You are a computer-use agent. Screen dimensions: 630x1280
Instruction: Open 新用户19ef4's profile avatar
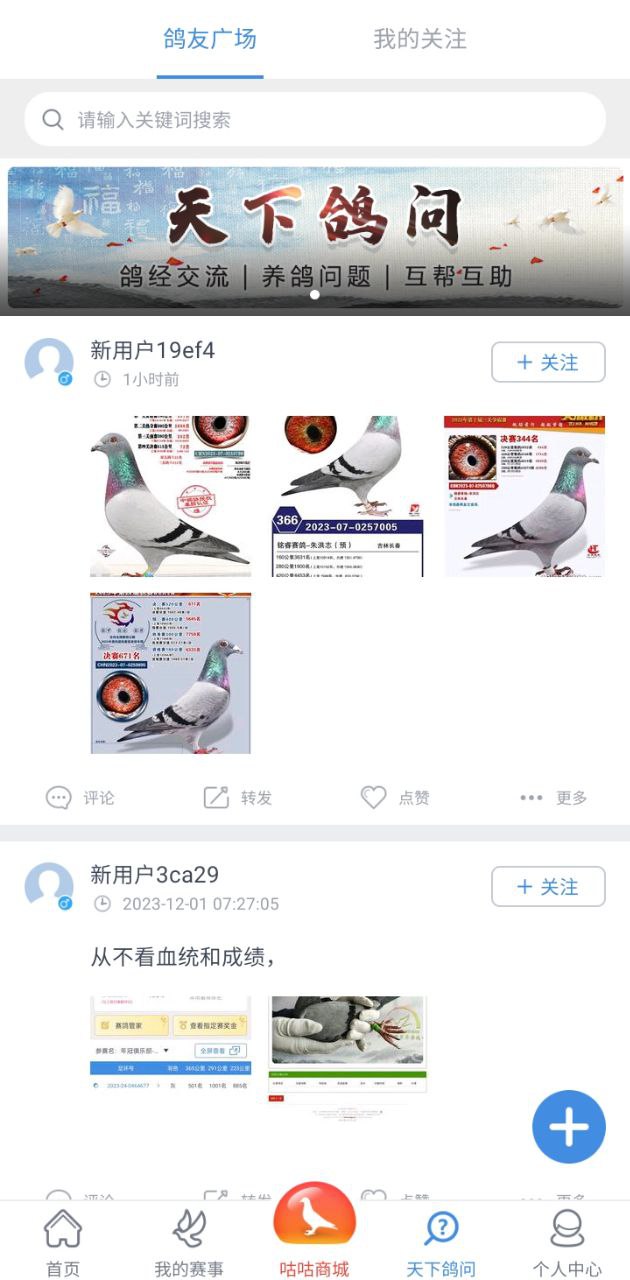(49, 362)
